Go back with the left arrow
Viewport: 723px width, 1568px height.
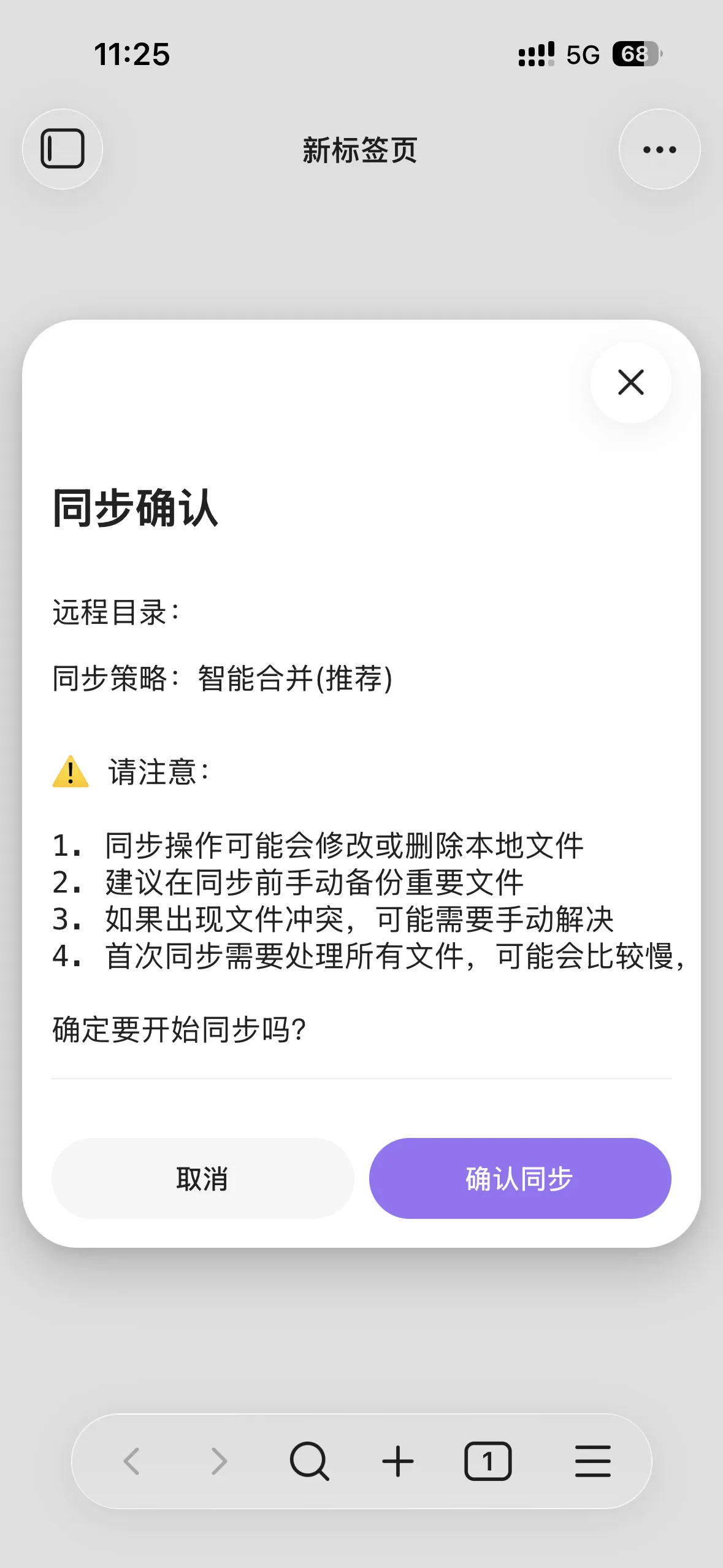click(132, 1461)
